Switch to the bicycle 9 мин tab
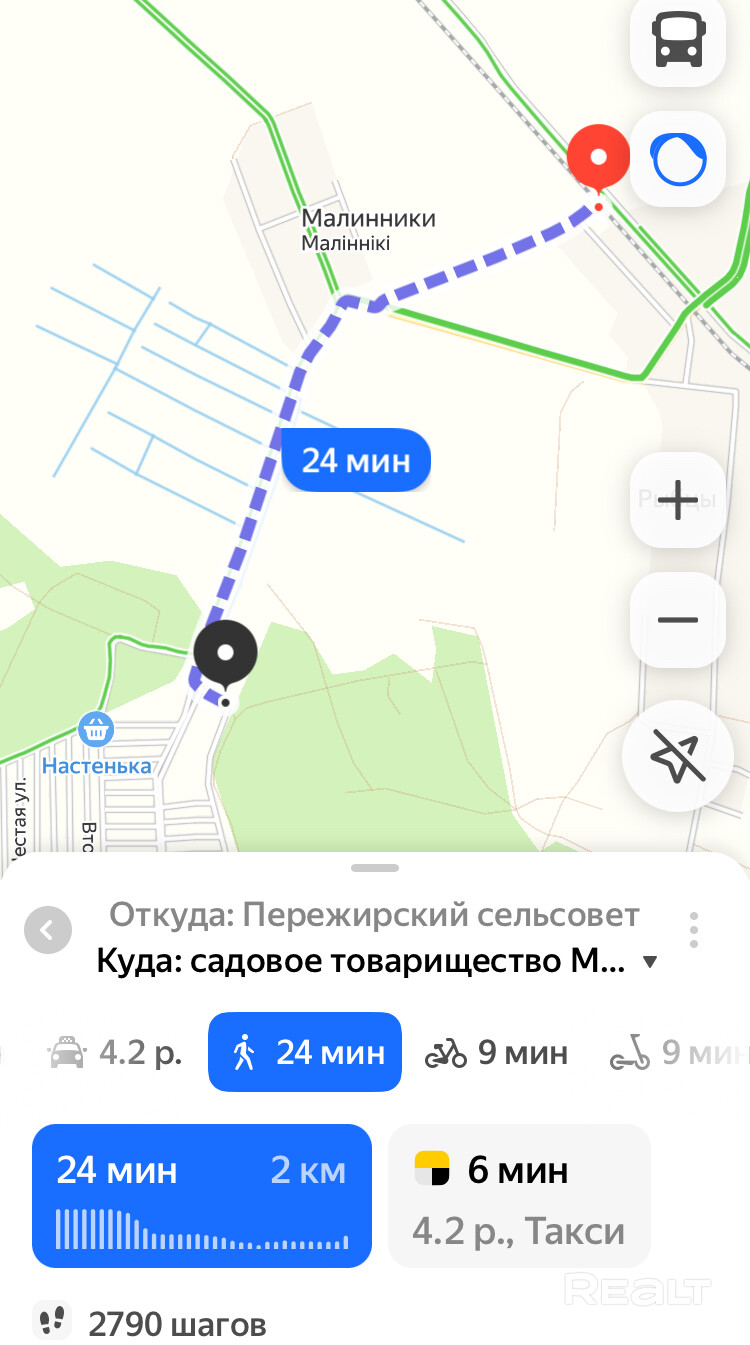This screenshot has height=1345, width=750. coord(497,1052)
